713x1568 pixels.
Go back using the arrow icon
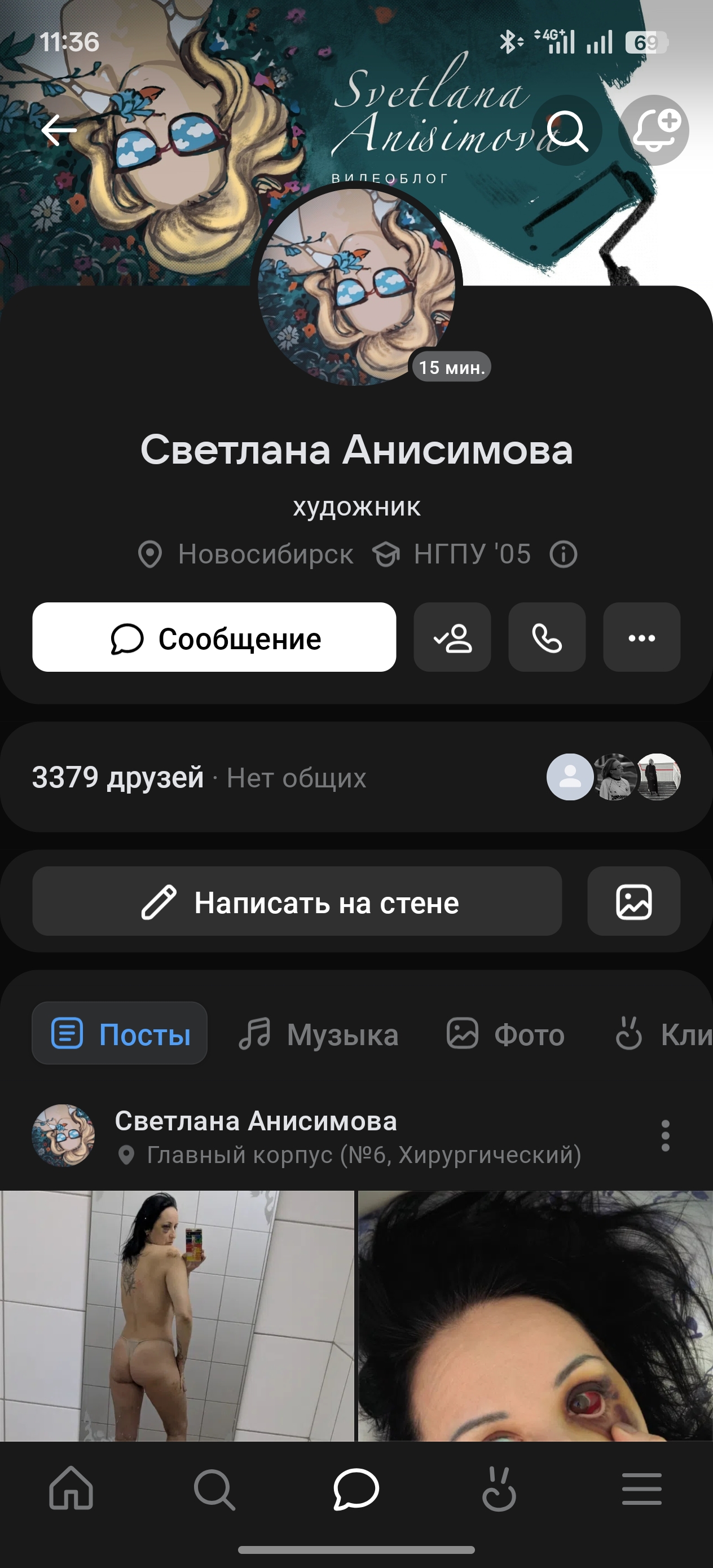[59, 130]
